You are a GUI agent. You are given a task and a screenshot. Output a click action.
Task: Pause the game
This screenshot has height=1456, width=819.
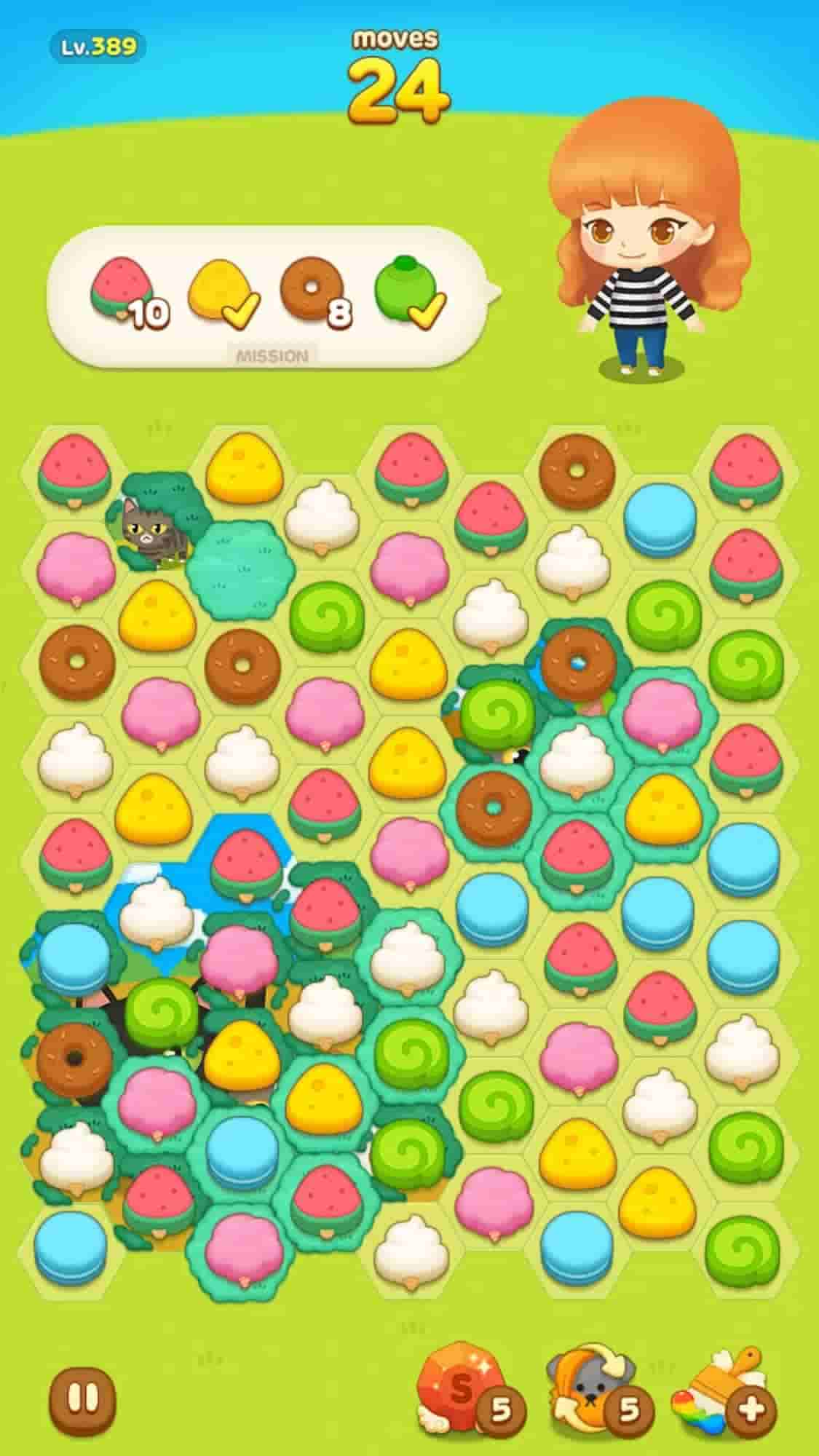tap(82, 1397)
